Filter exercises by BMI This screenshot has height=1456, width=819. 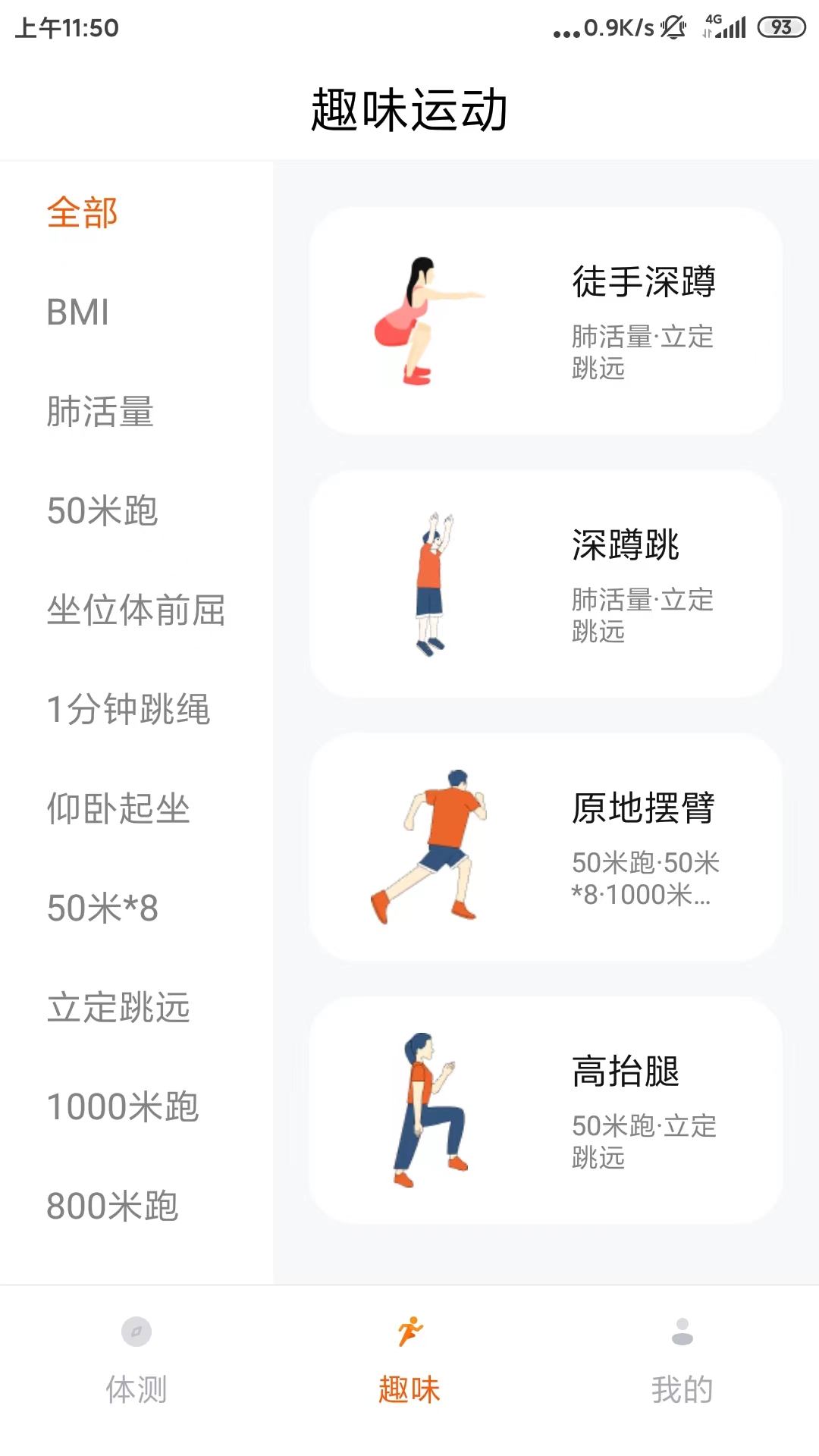pos(78,312)
